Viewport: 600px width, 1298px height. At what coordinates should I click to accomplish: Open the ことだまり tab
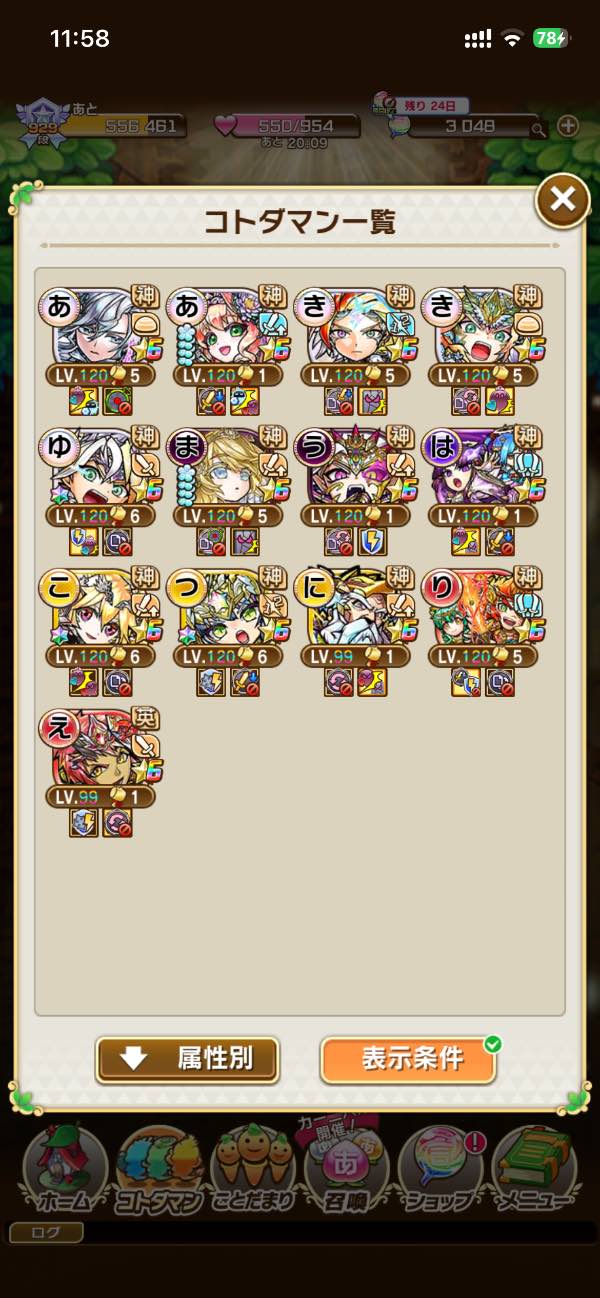coord(252,1170)
